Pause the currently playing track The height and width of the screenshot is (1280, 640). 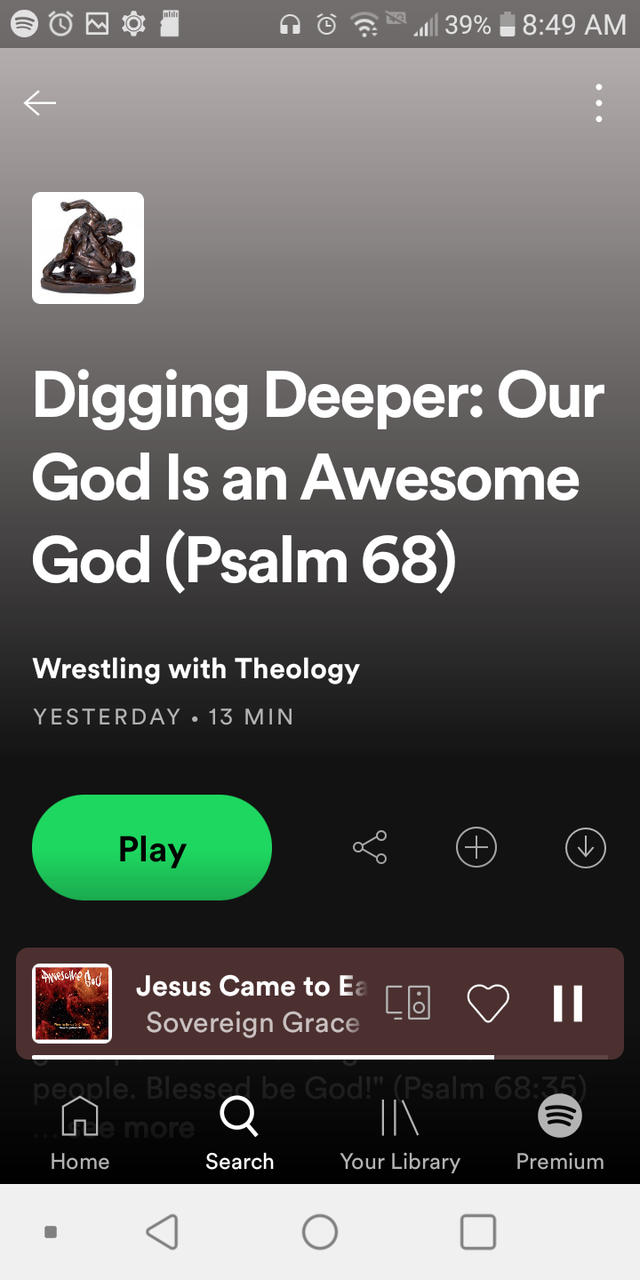(x=568, y=1003)
